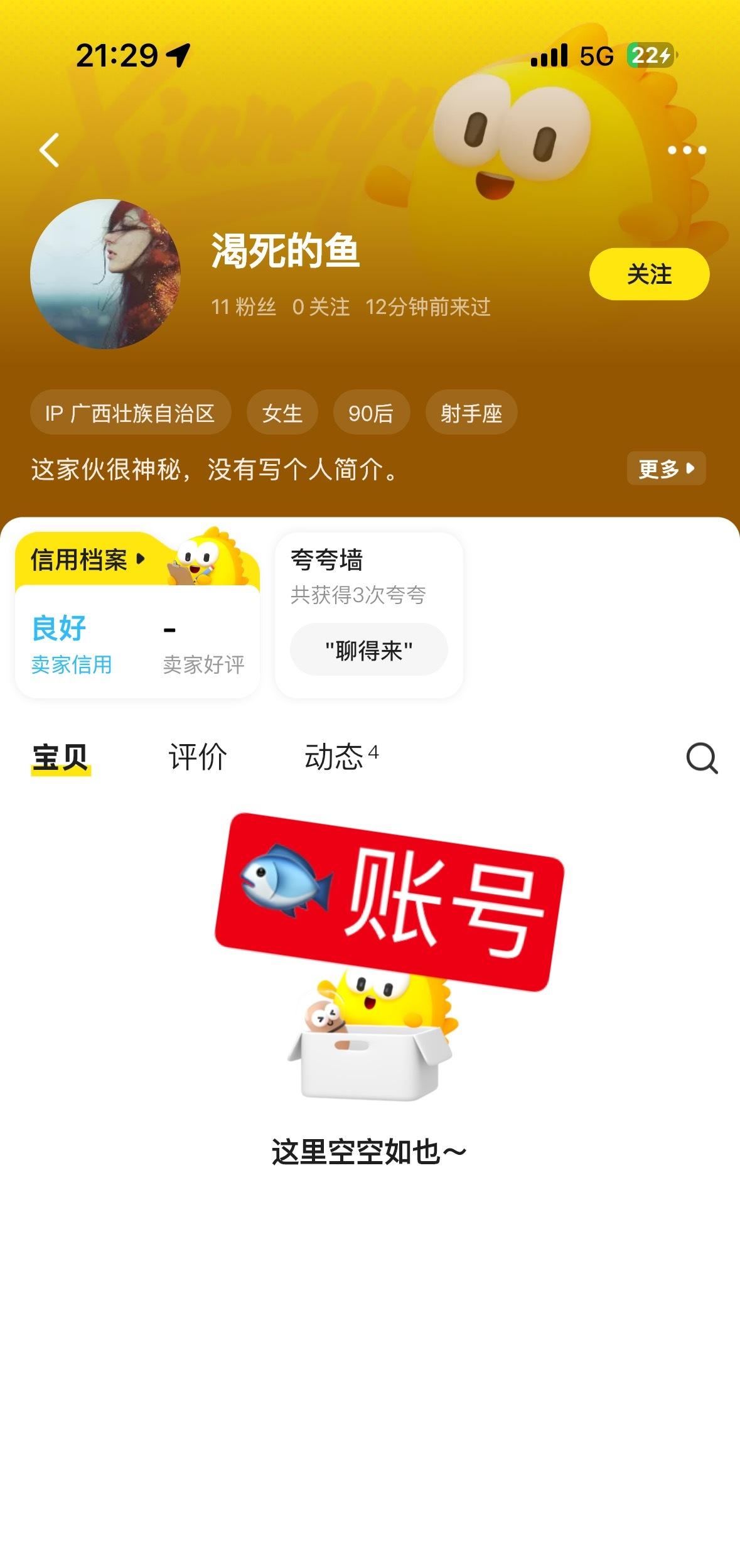Screen dimensions: 740x1568
Task: View the user's profile avatar
Action: (x=105, y=274)
